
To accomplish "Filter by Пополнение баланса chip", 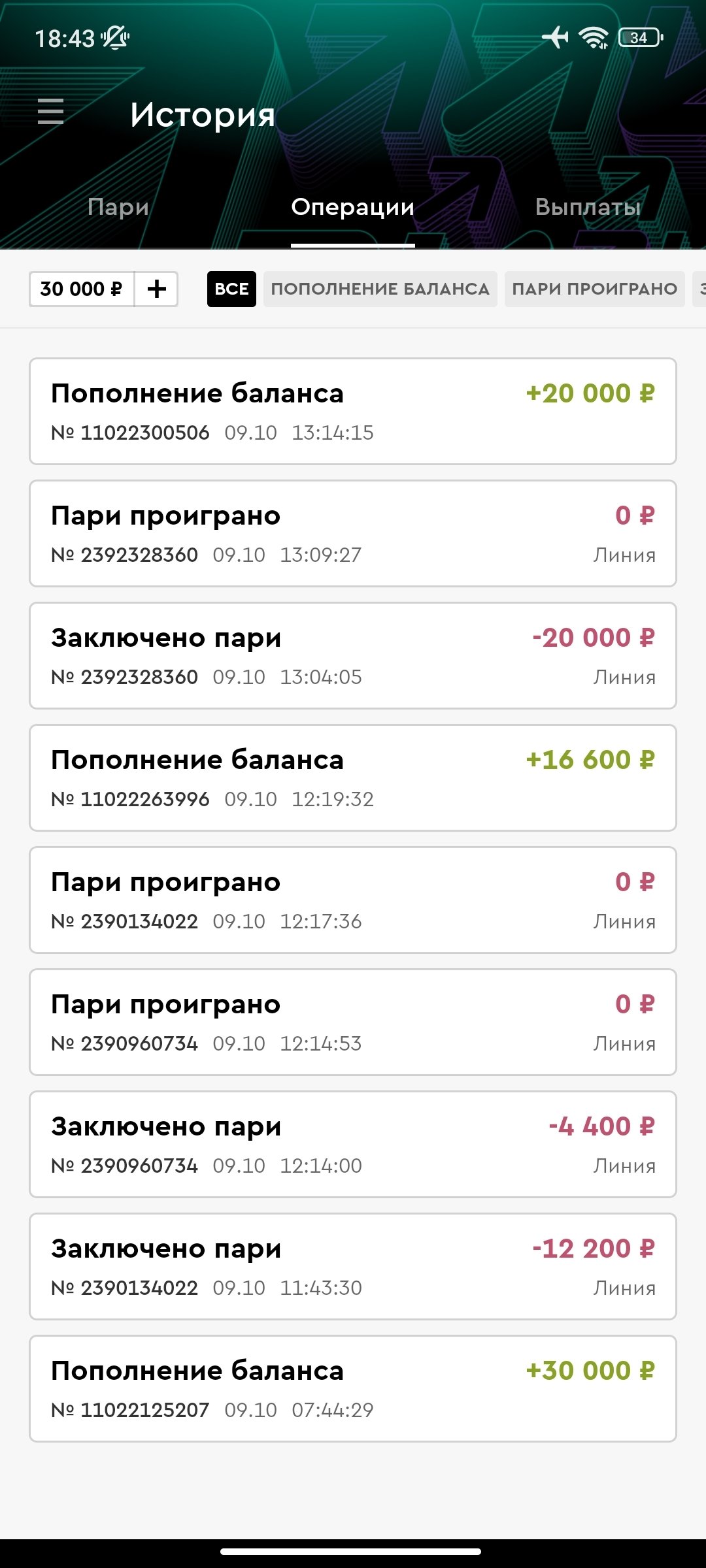I will pos(380,289).
